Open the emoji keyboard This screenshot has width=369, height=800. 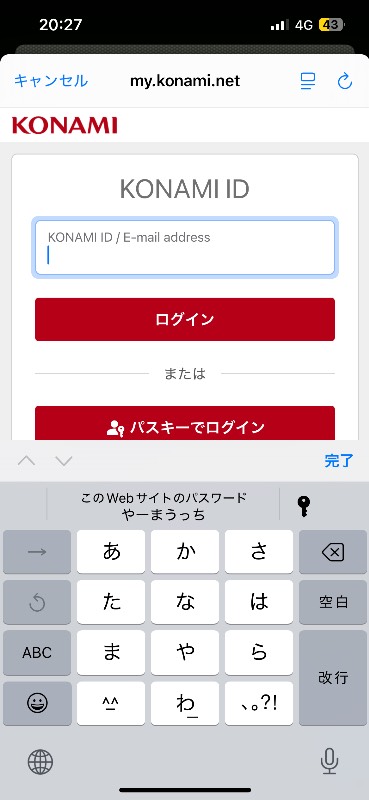(37, 703)
